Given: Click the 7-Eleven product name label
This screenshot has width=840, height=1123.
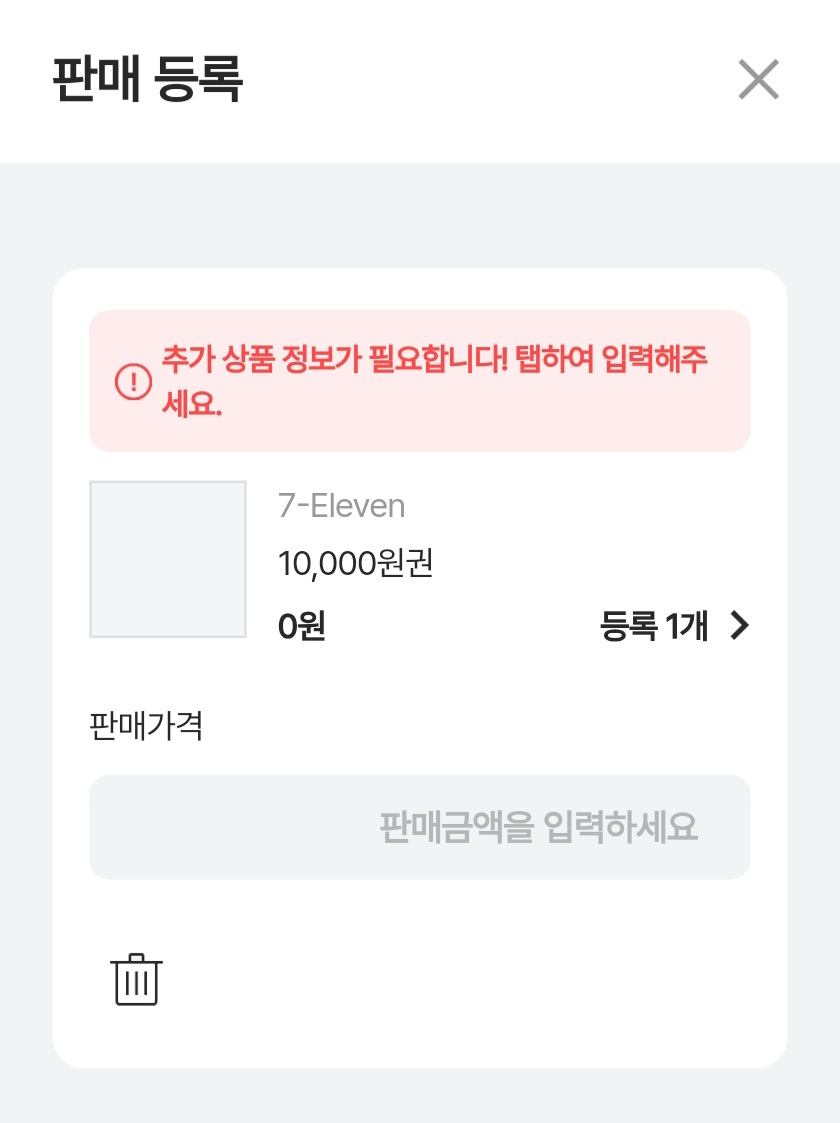Looking at the screenshot, I should tap(340, 506).
